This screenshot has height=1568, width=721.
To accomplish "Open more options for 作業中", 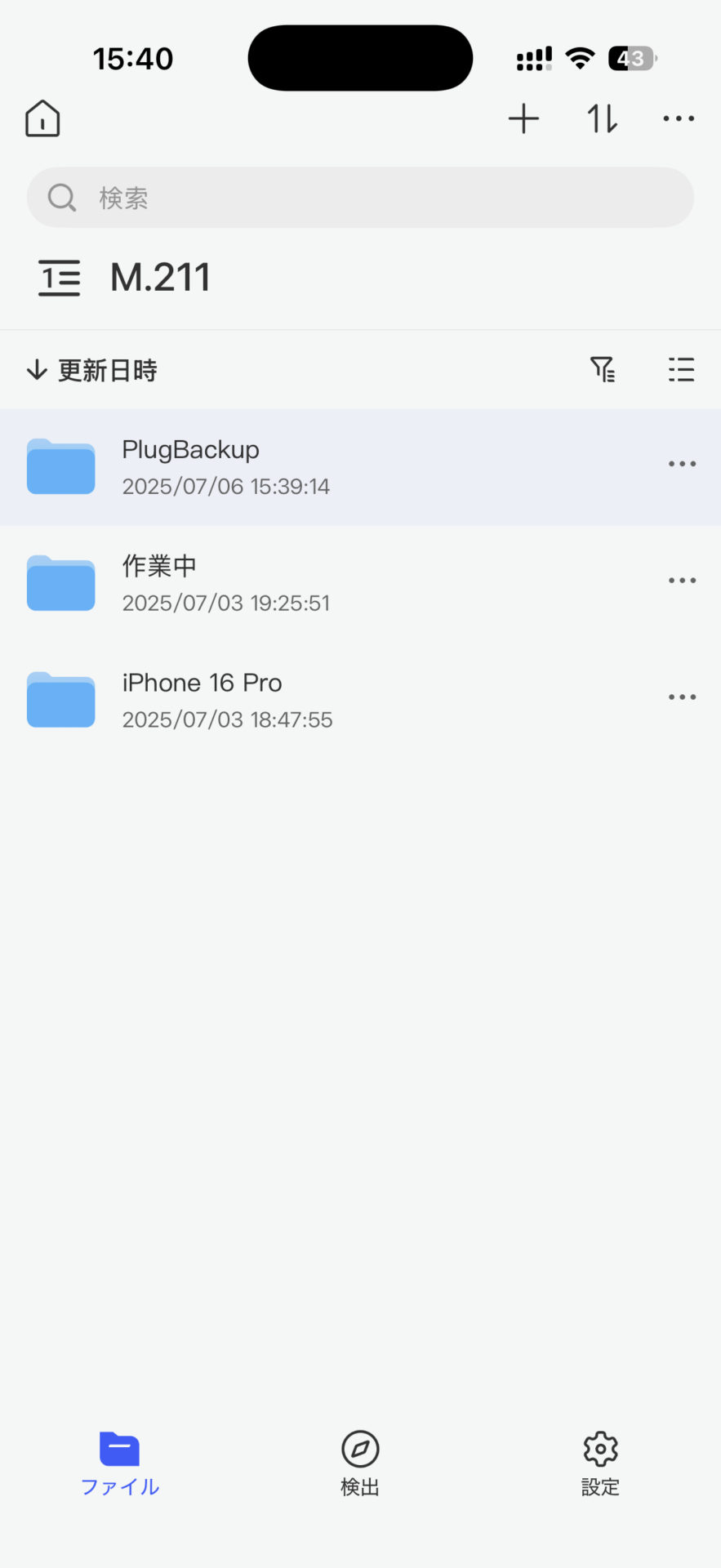I will (x=682, y=581).
